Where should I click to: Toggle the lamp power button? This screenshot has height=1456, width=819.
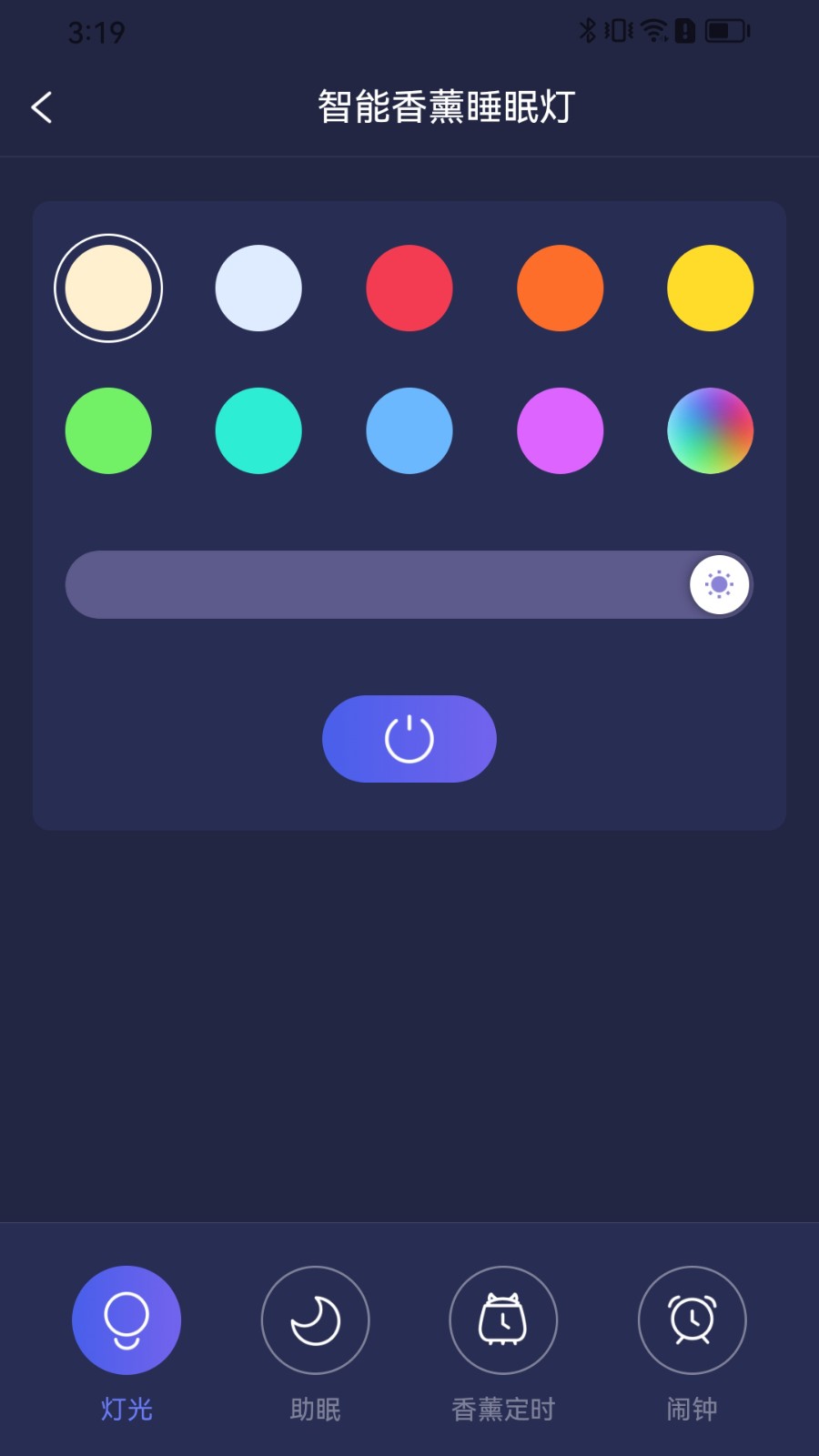[409, 739]
